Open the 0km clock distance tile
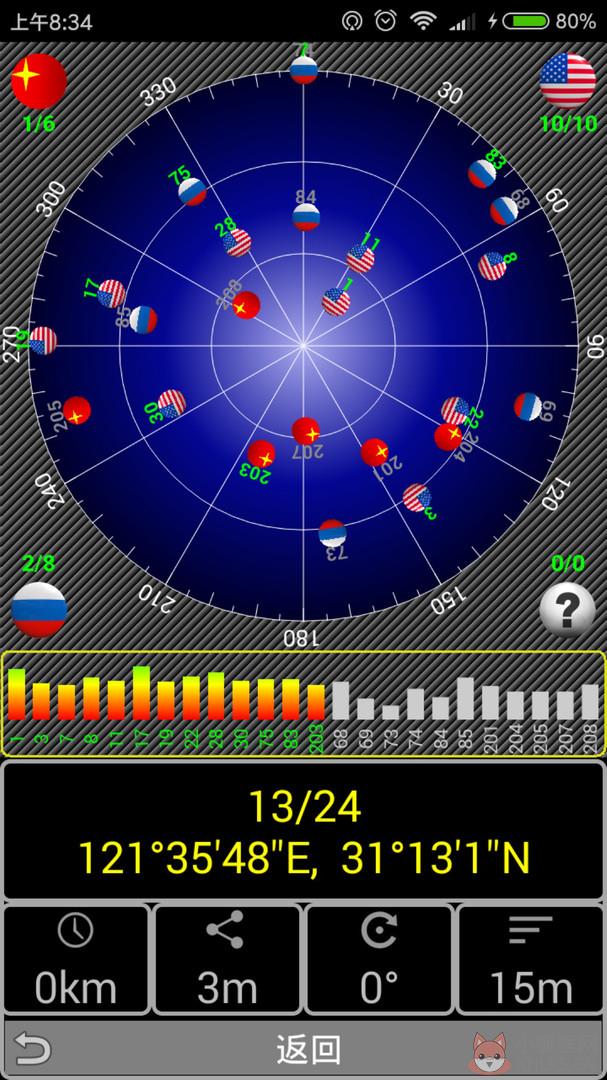Screen dimensions: 607x1080 76,959
